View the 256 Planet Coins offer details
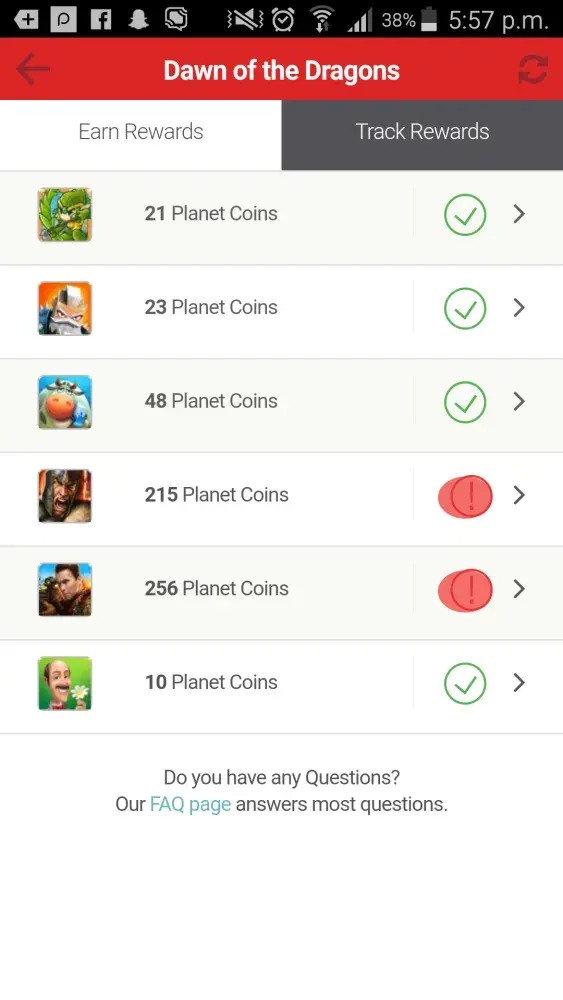This screenshot has width=563, height=1000. point(281,589)
